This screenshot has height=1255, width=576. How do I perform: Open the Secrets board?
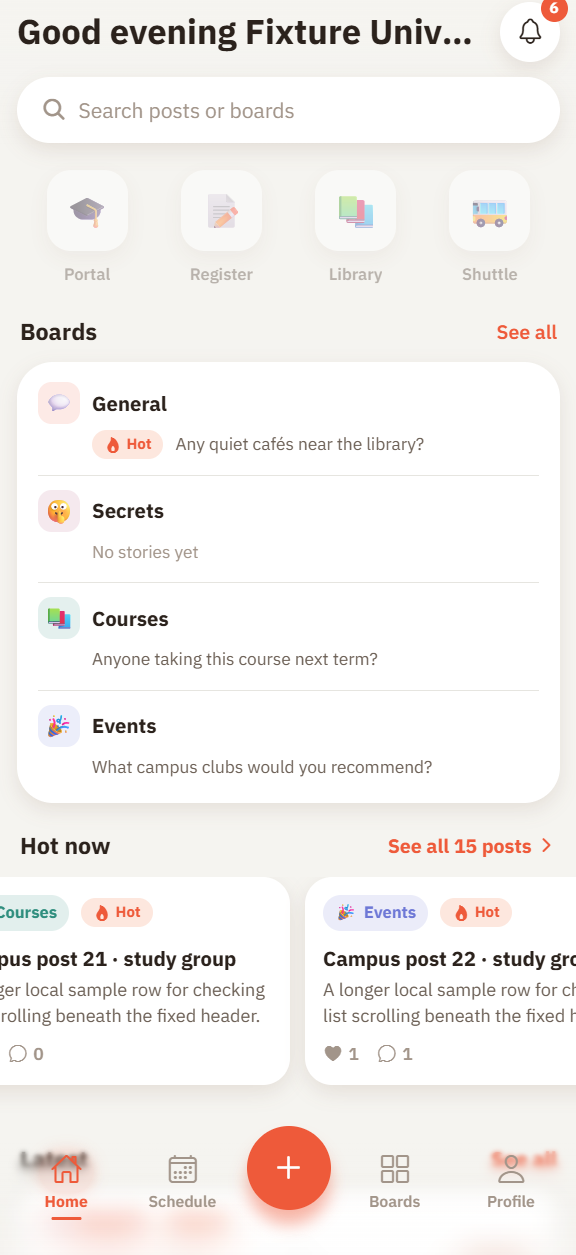(288, 529)
